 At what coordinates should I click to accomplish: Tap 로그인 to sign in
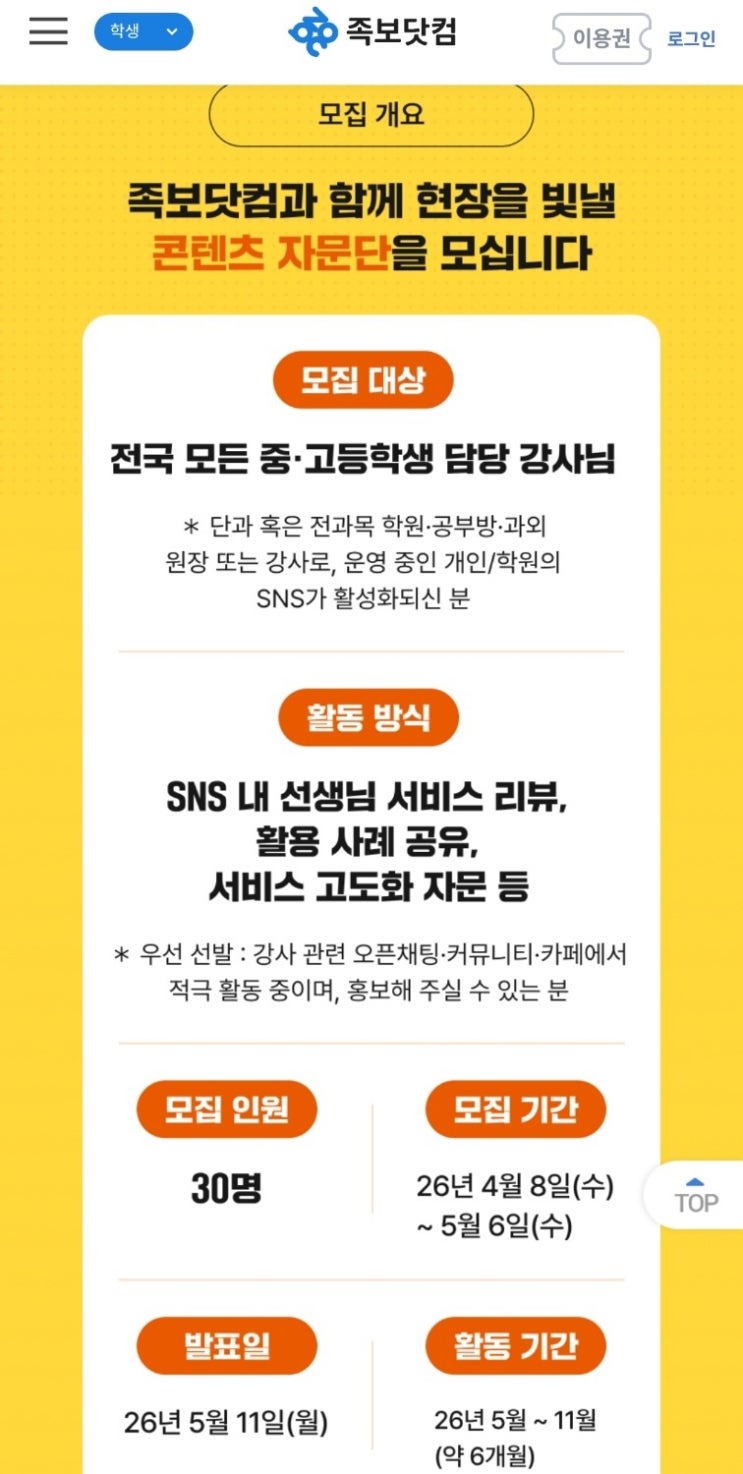click(691, 39)
